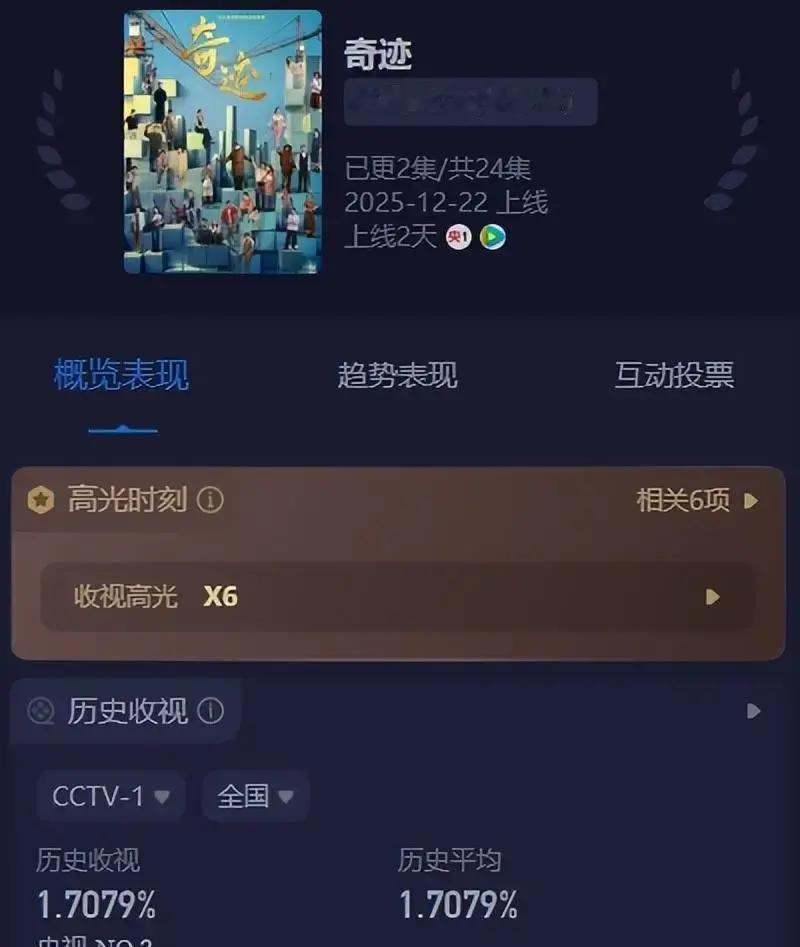Image resolution: width=800 pixels, height=947 pixels.
Task: Switch to the 趋势表现 tab
Action: tap(397, 375)
